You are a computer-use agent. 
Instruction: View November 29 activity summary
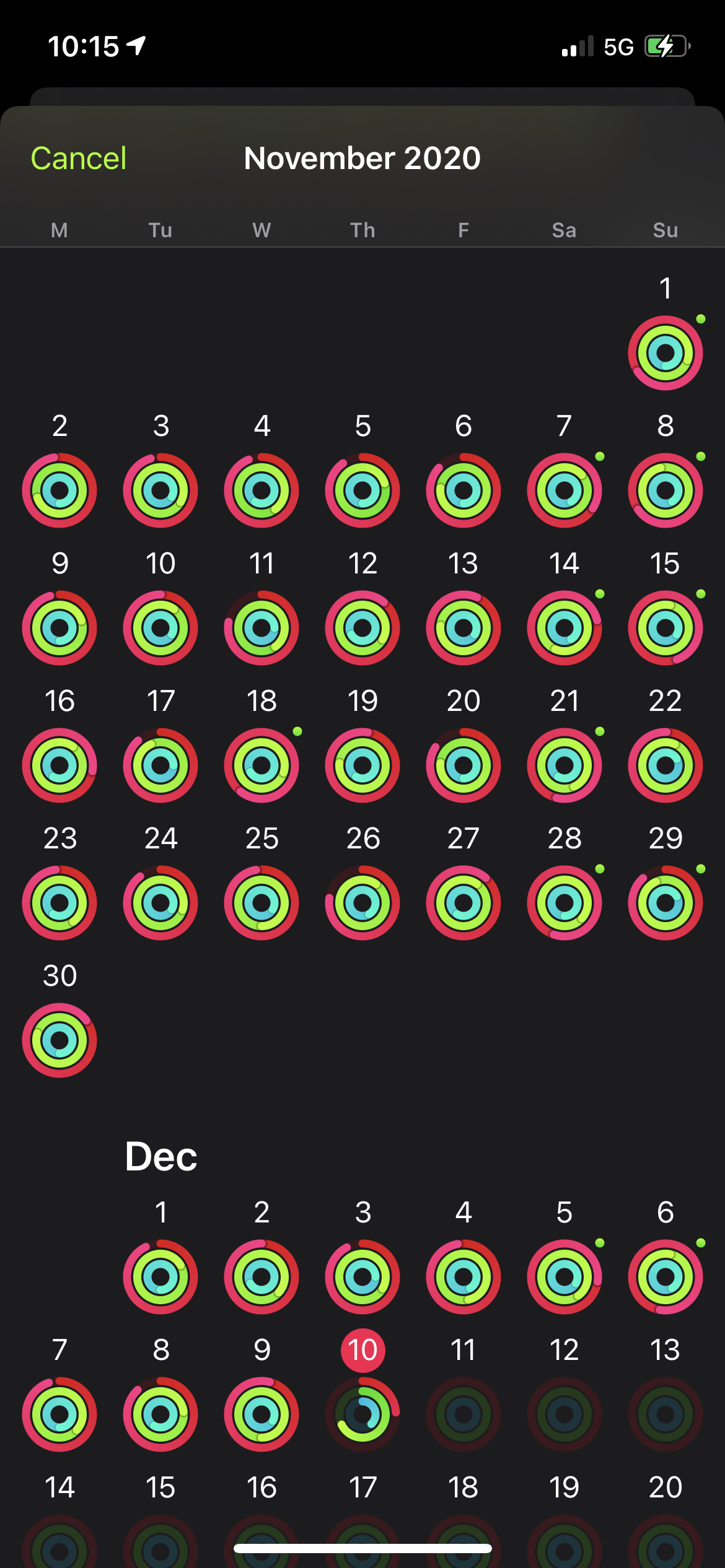pyautogui.click(x=665, y=902)
